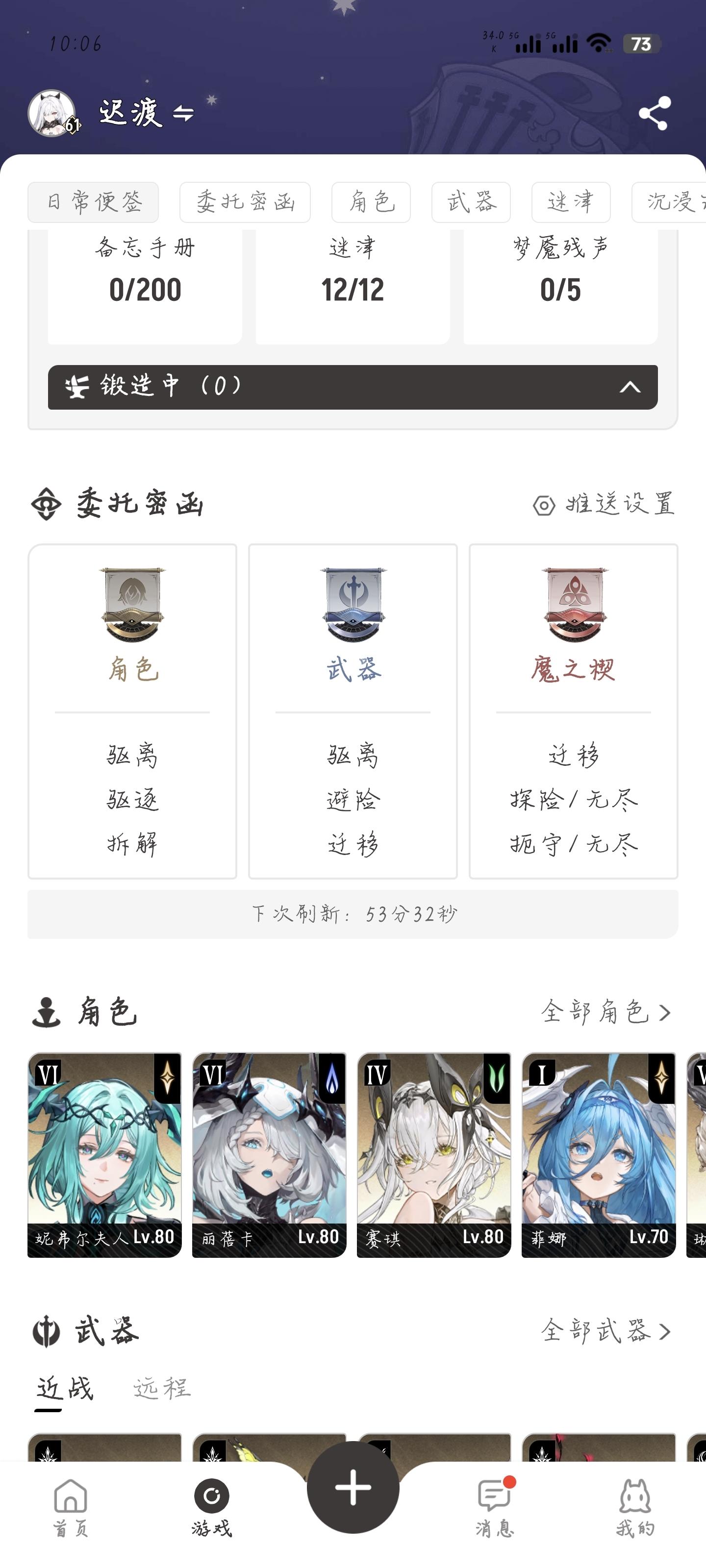The image size is (706, 1568).
Task: Select the 角色 chip at top
Action: click(370, 202)
